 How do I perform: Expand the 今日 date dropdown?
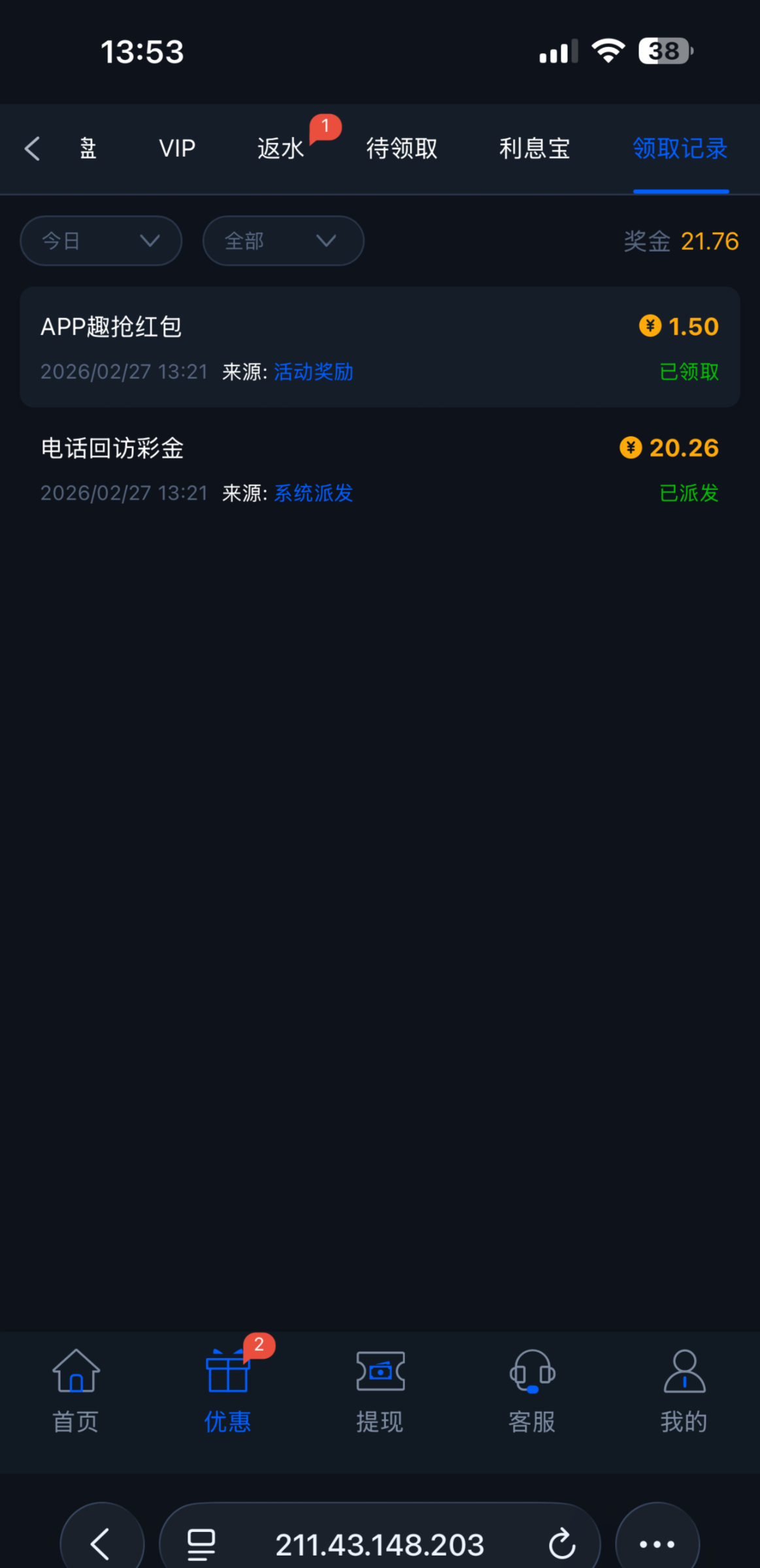pos(101,241)
